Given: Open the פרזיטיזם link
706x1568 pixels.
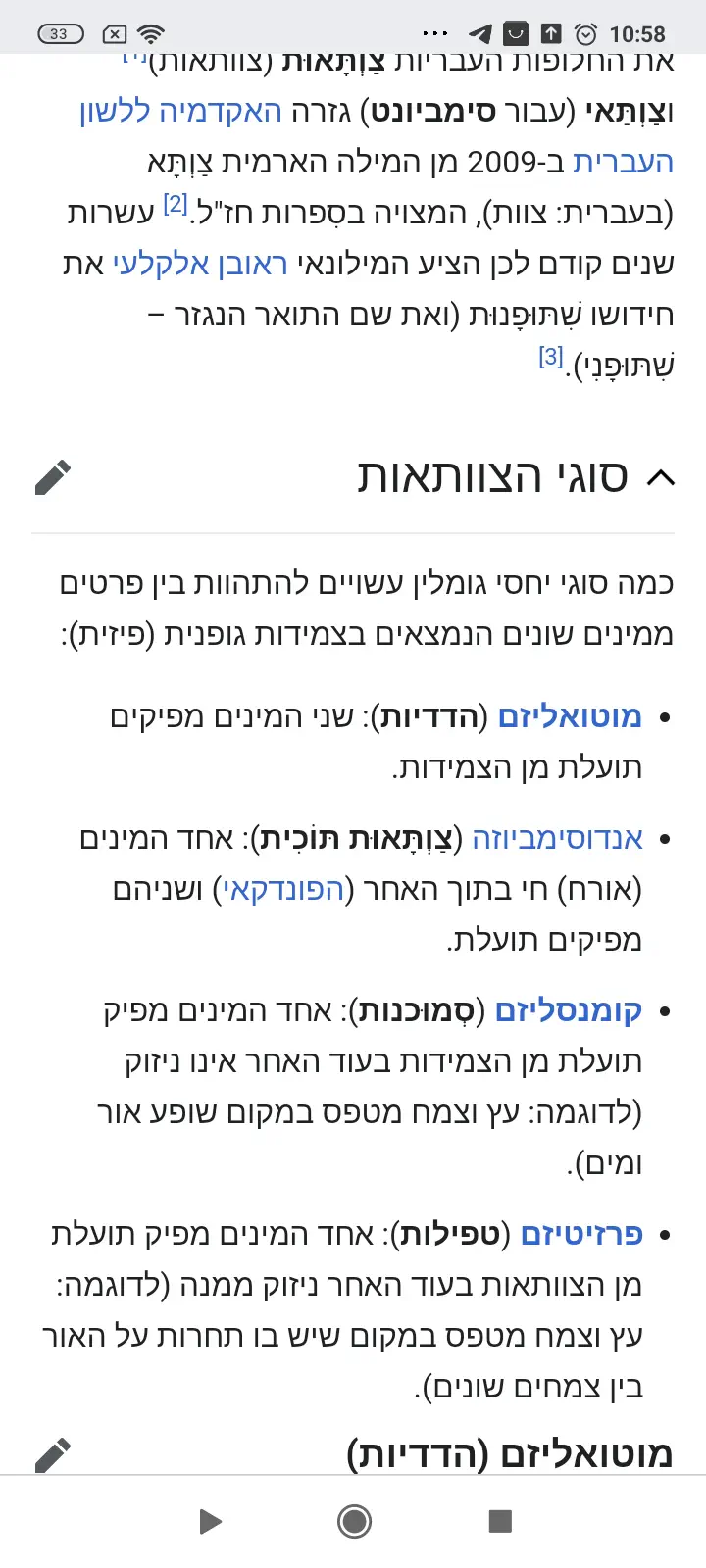Looking at the screenshot, I should point(581,1233).
